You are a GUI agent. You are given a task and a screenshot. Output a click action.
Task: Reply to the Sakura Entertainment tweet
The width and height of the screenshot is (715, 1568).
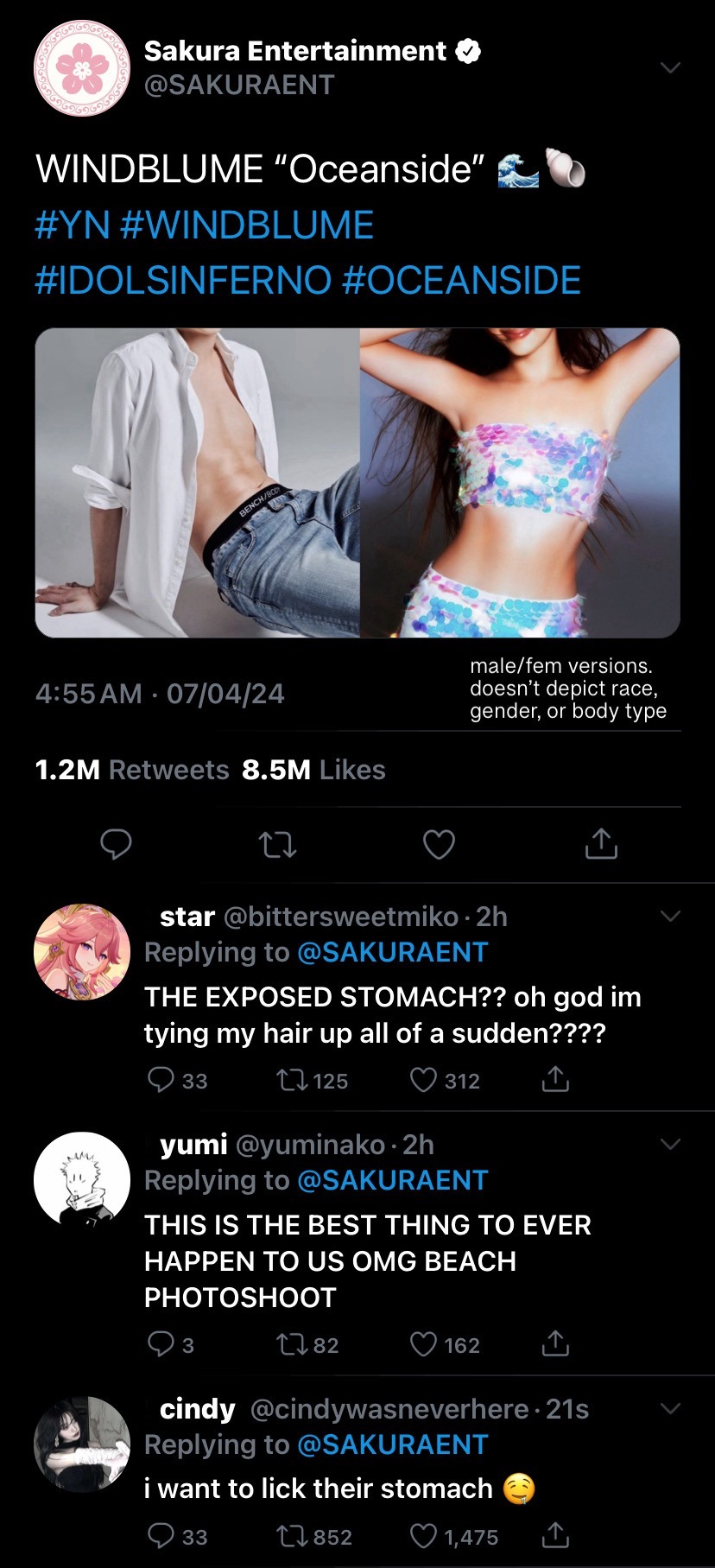[x=116, y=844]
